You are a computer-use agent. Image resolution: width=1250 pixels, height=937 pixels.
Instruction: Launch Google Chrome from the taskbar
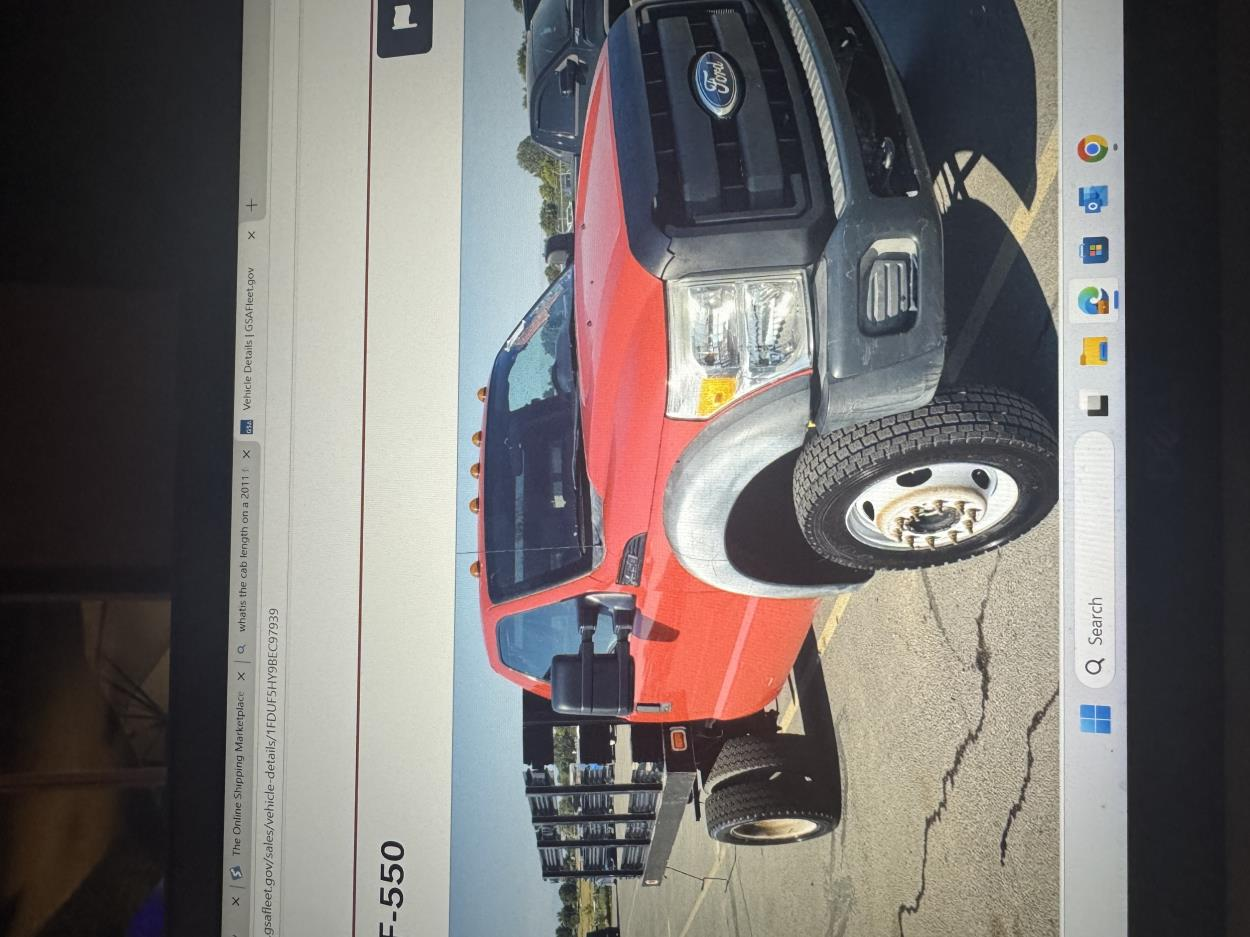(1093, 149)
